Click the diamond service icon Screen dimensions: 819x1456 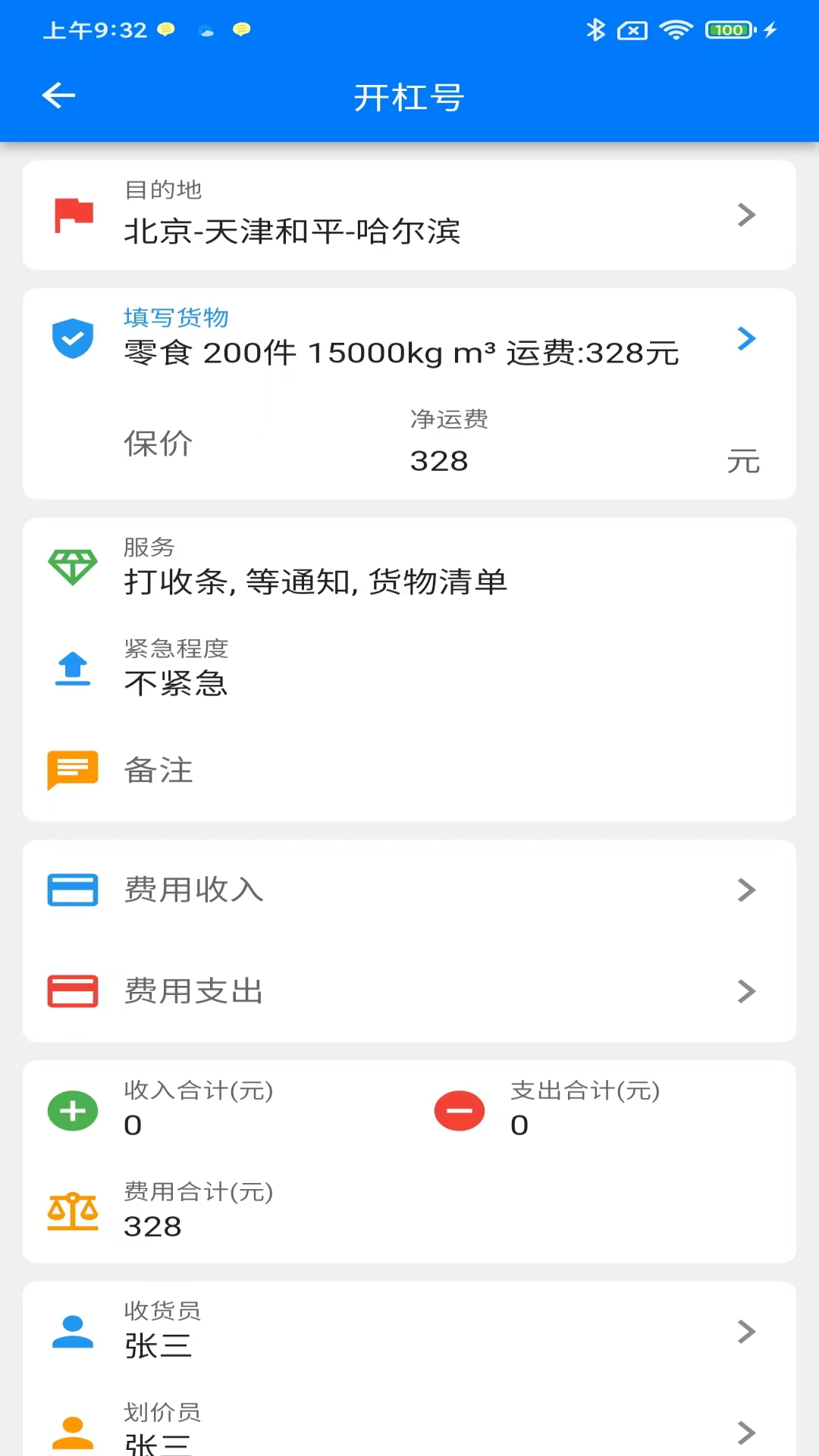[x=72, y=567]
